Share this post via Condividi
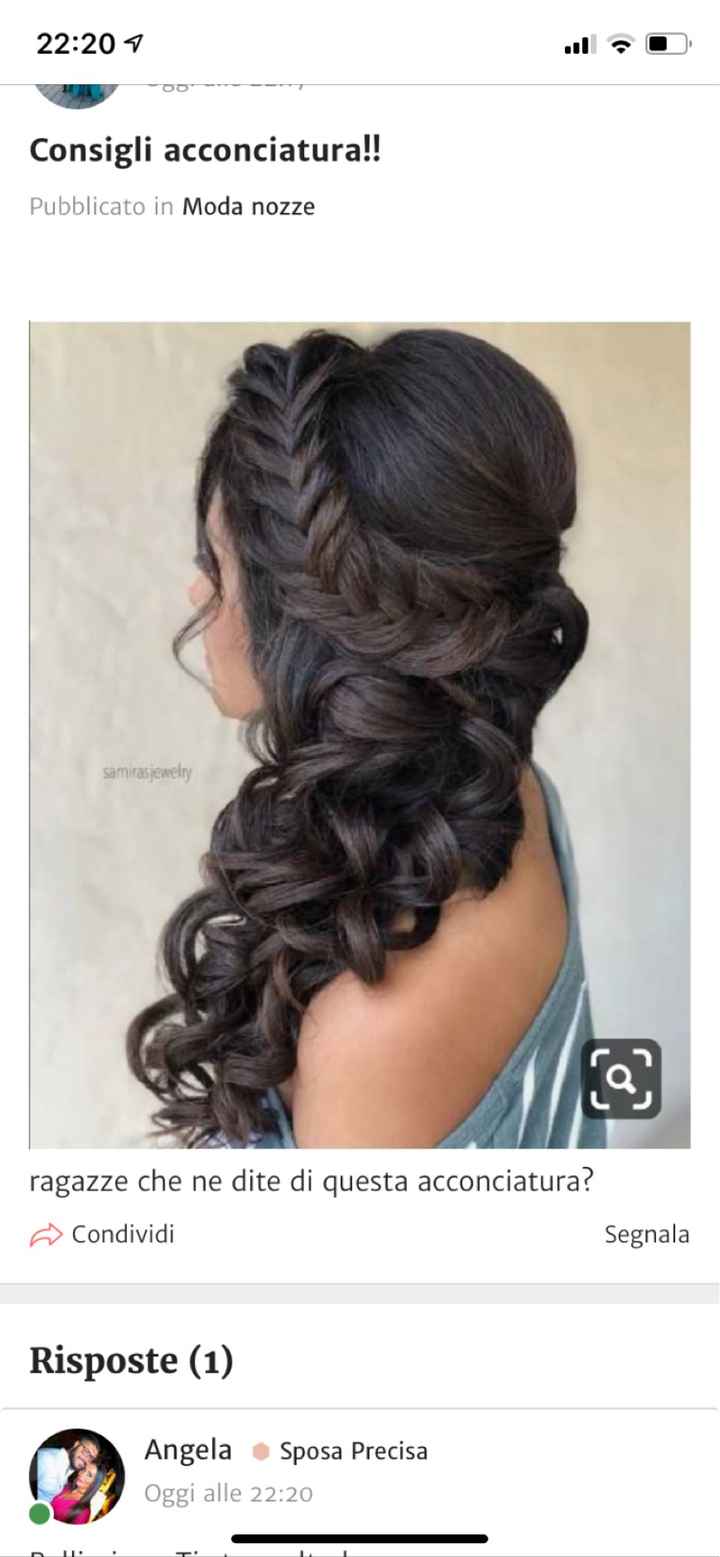The image size is (720, 1557). click(x=103, y=1234)
